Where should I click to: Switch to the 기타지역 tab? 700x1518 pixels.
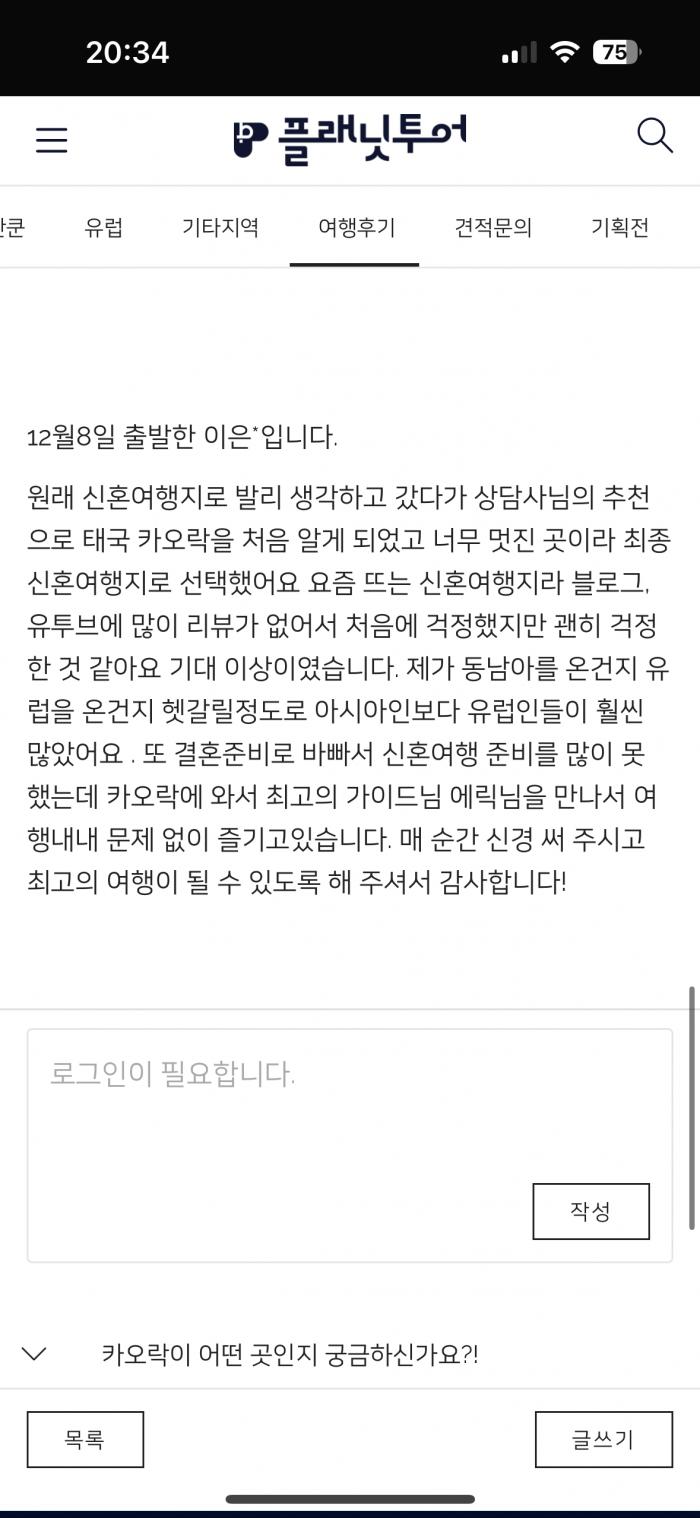(220, 228)
